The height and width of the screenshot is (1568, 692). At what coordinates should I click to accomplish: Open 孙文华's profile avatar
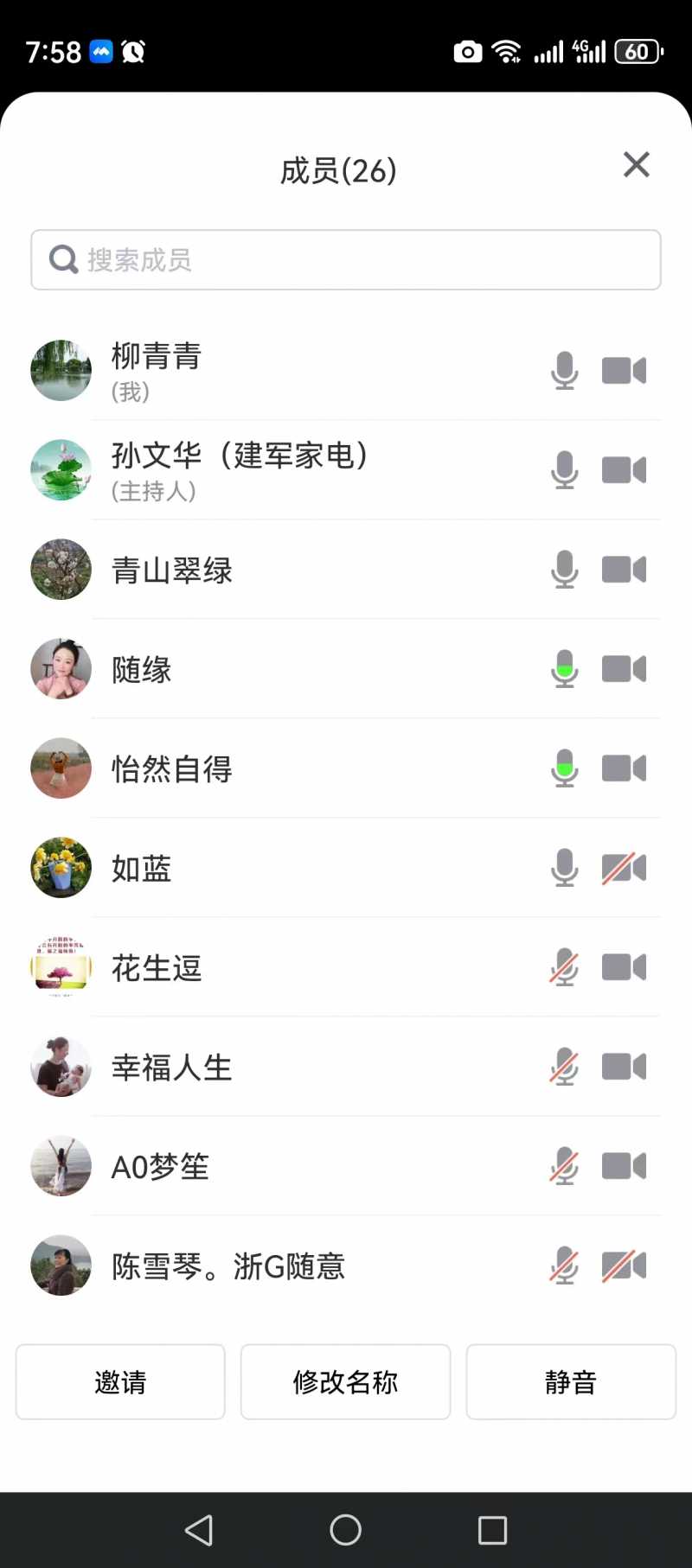click(61, 469)
